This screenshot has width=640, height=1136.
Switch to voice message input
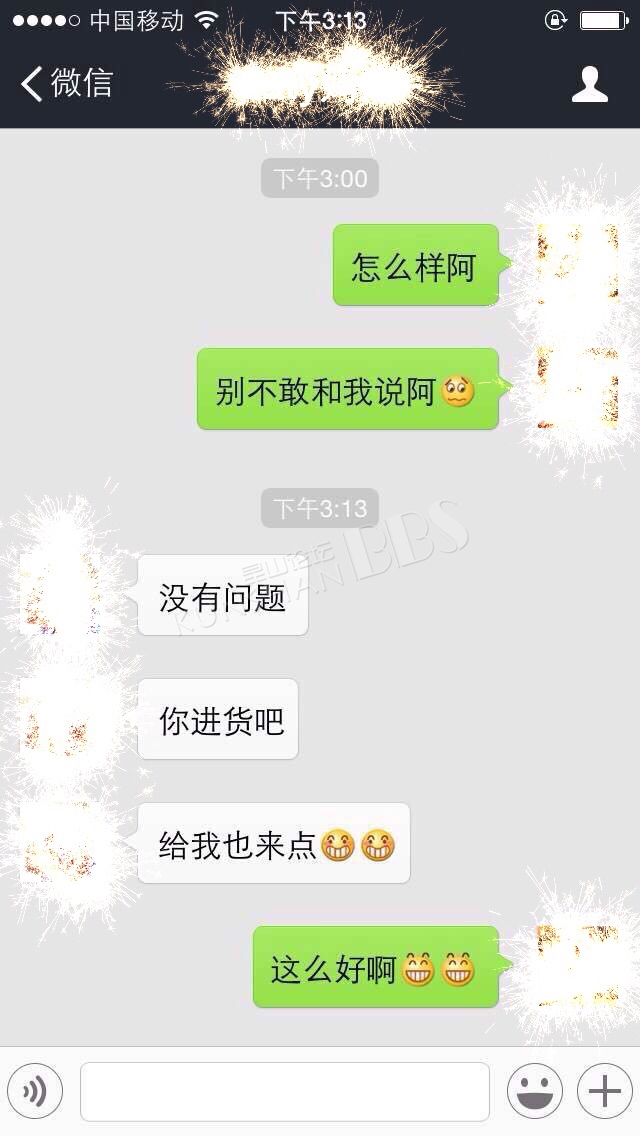(x=35, y=1091)
